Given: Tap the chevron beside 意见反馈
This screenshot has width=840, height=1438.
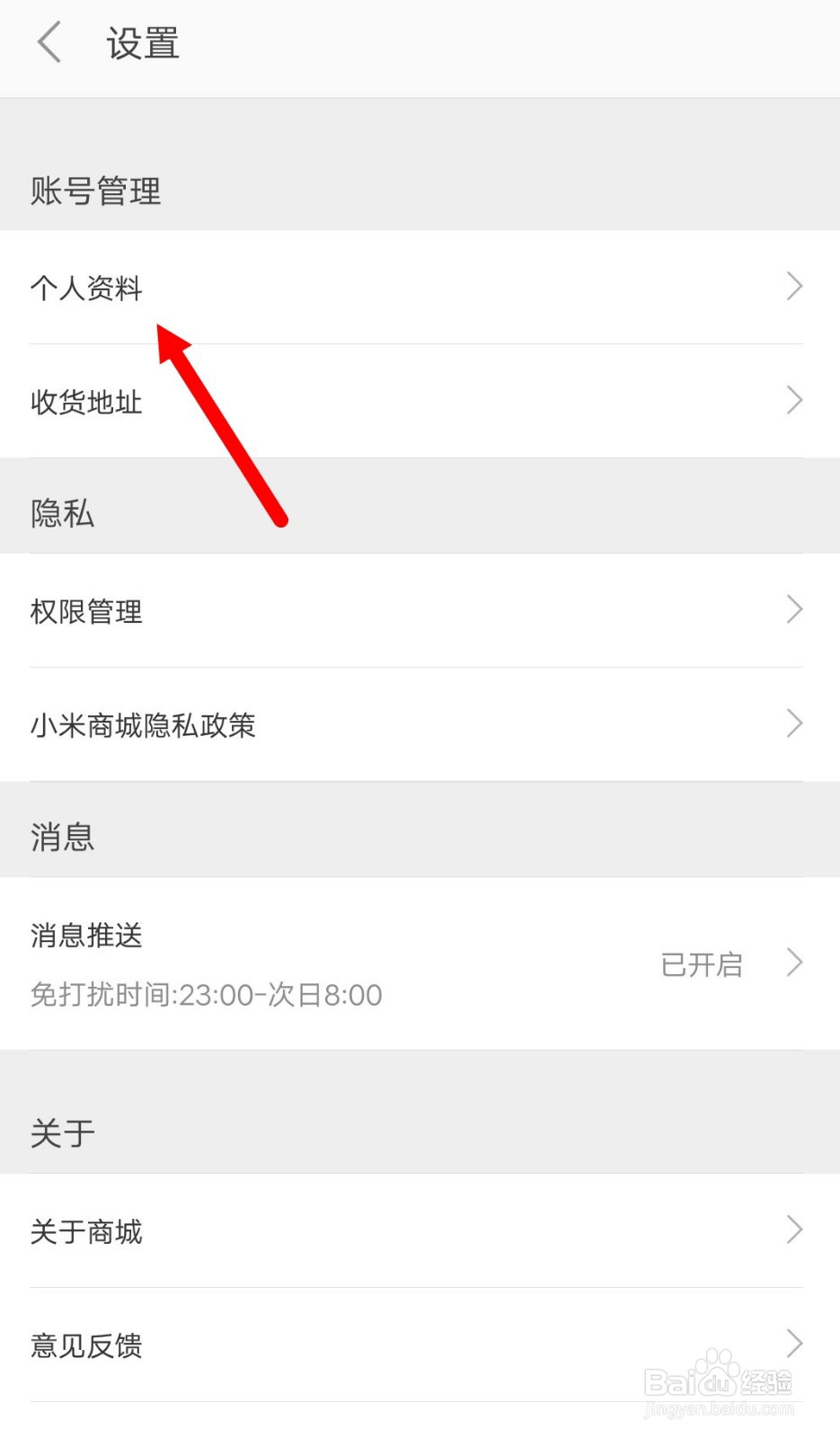Looking at the screenshot, I should [794, 1343].
